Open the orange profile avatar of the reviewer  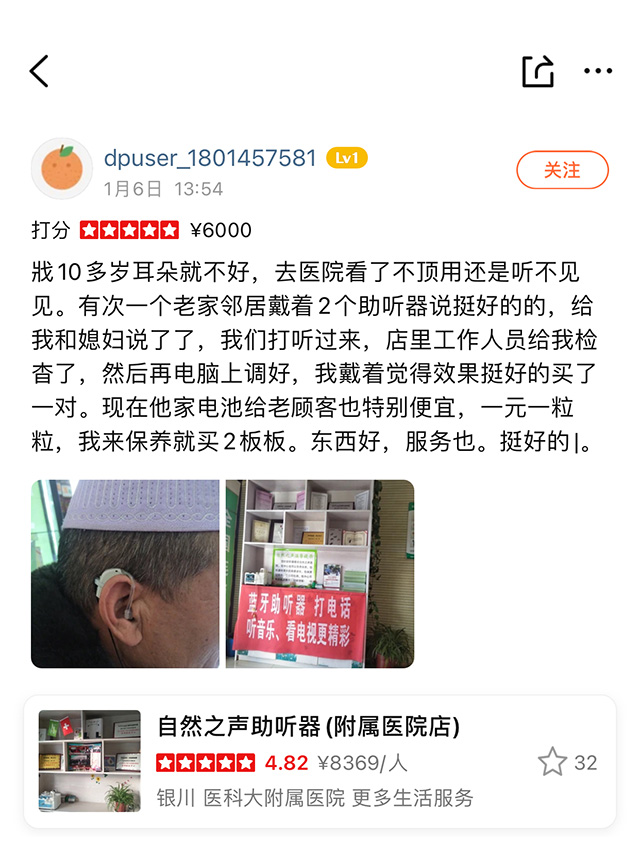pyautogui.click(x=62, y=169)
